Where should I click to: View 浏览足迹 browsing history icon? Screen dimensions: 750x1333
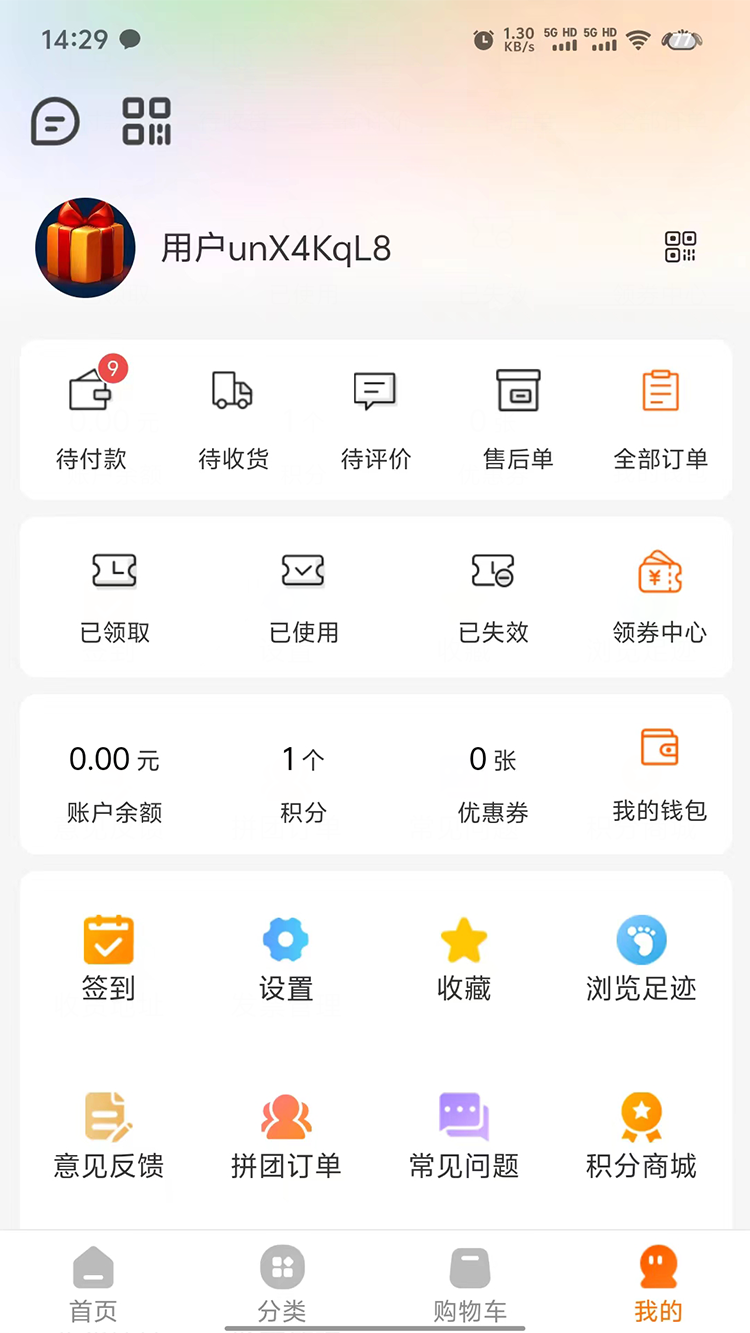point(641,939)
